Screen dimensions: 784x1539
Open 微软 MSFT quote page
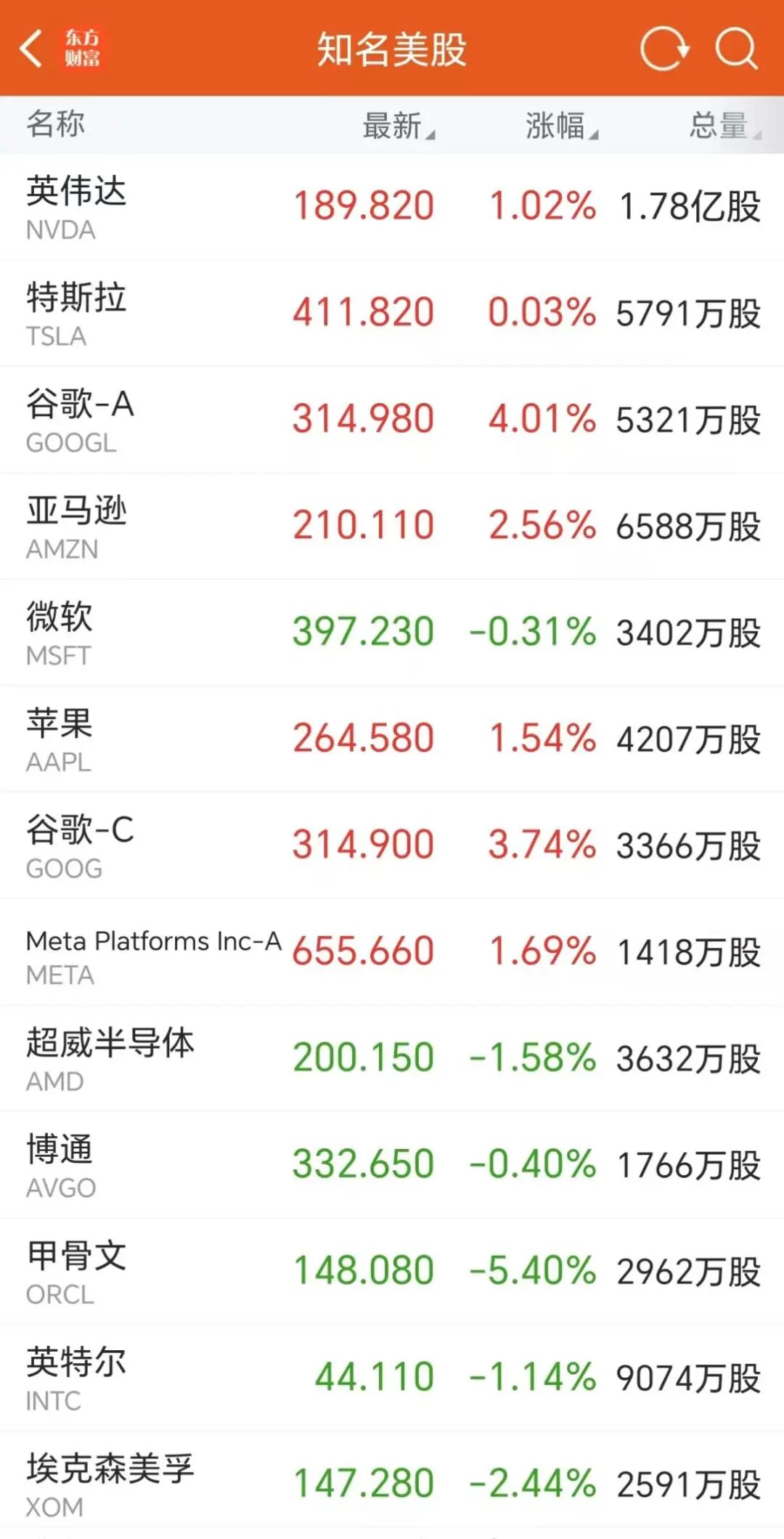pyautogui.click(x=392, y=633)
